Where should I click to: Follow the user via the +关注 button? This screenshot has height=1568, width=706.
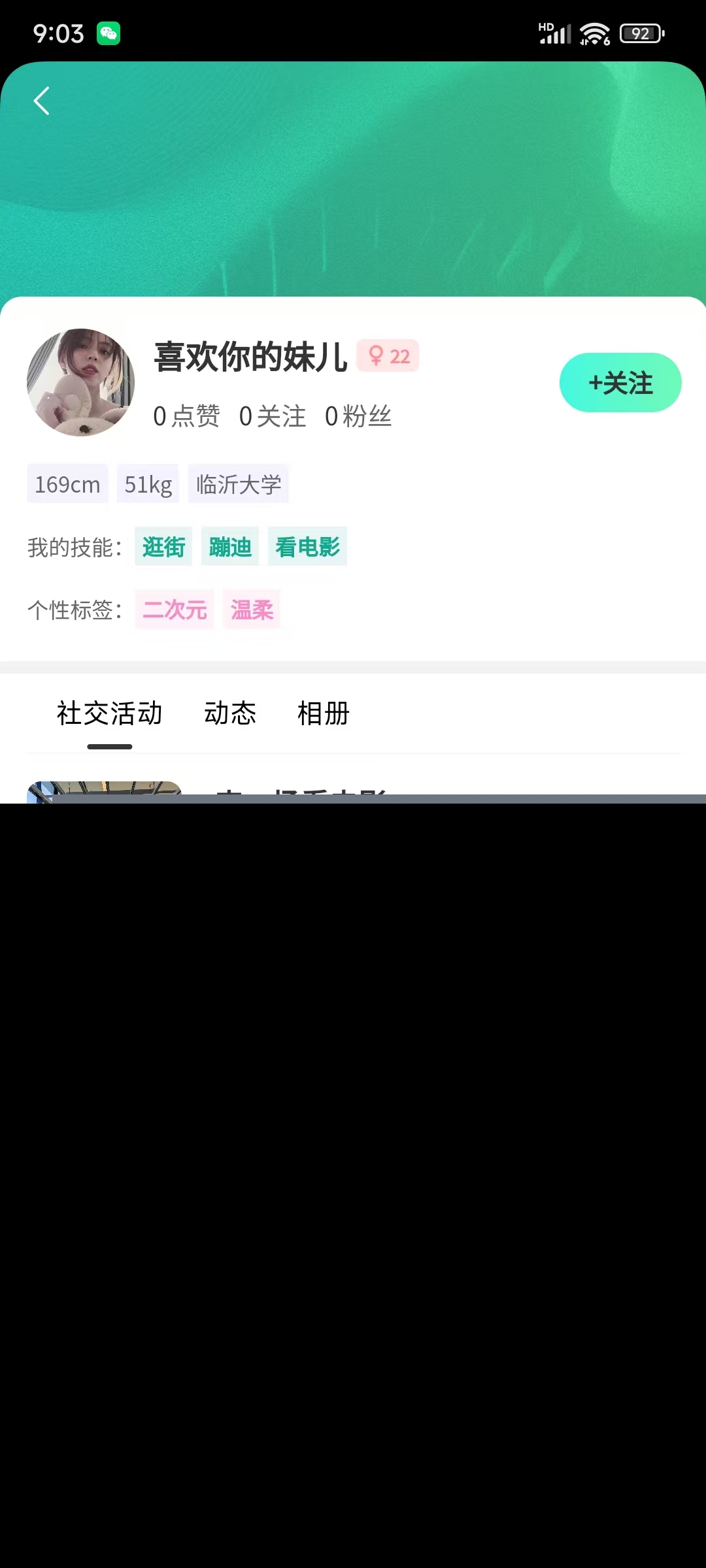620,383
